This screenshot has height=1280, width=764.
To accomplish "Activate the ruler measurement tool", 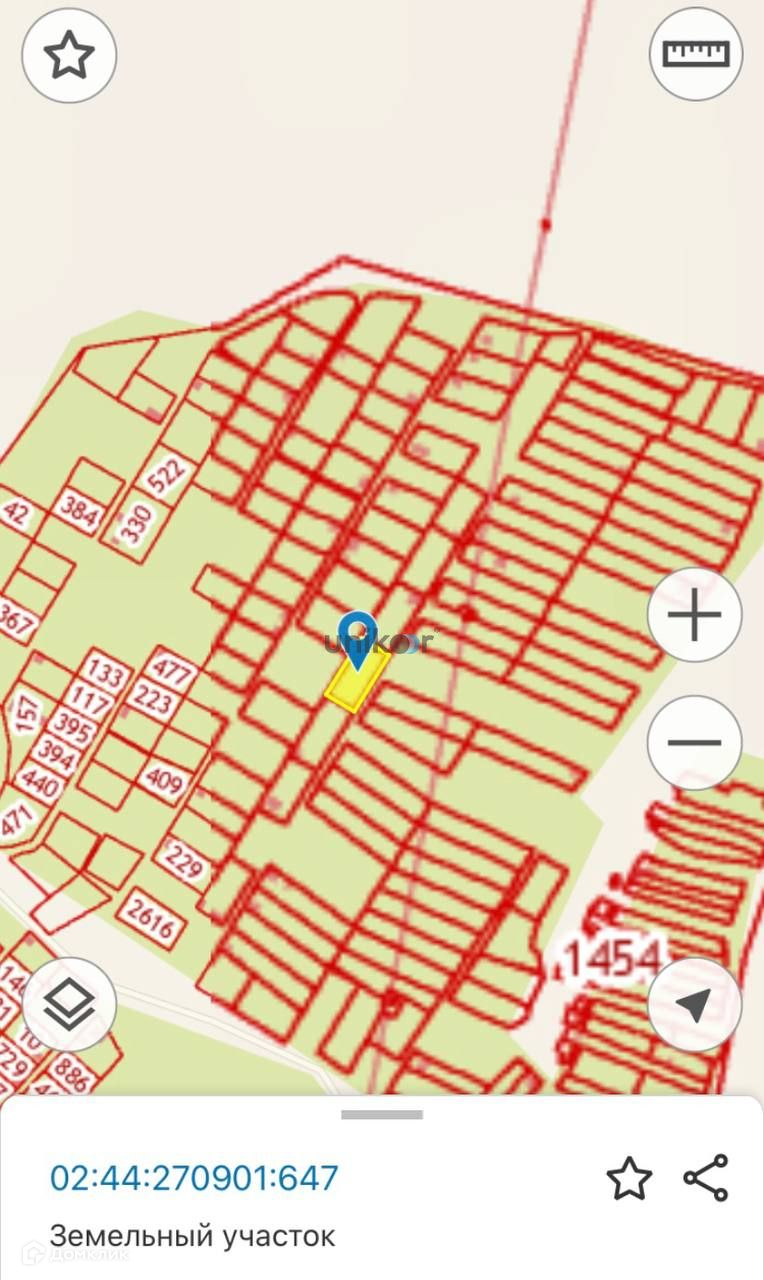I will click(696, 53).
